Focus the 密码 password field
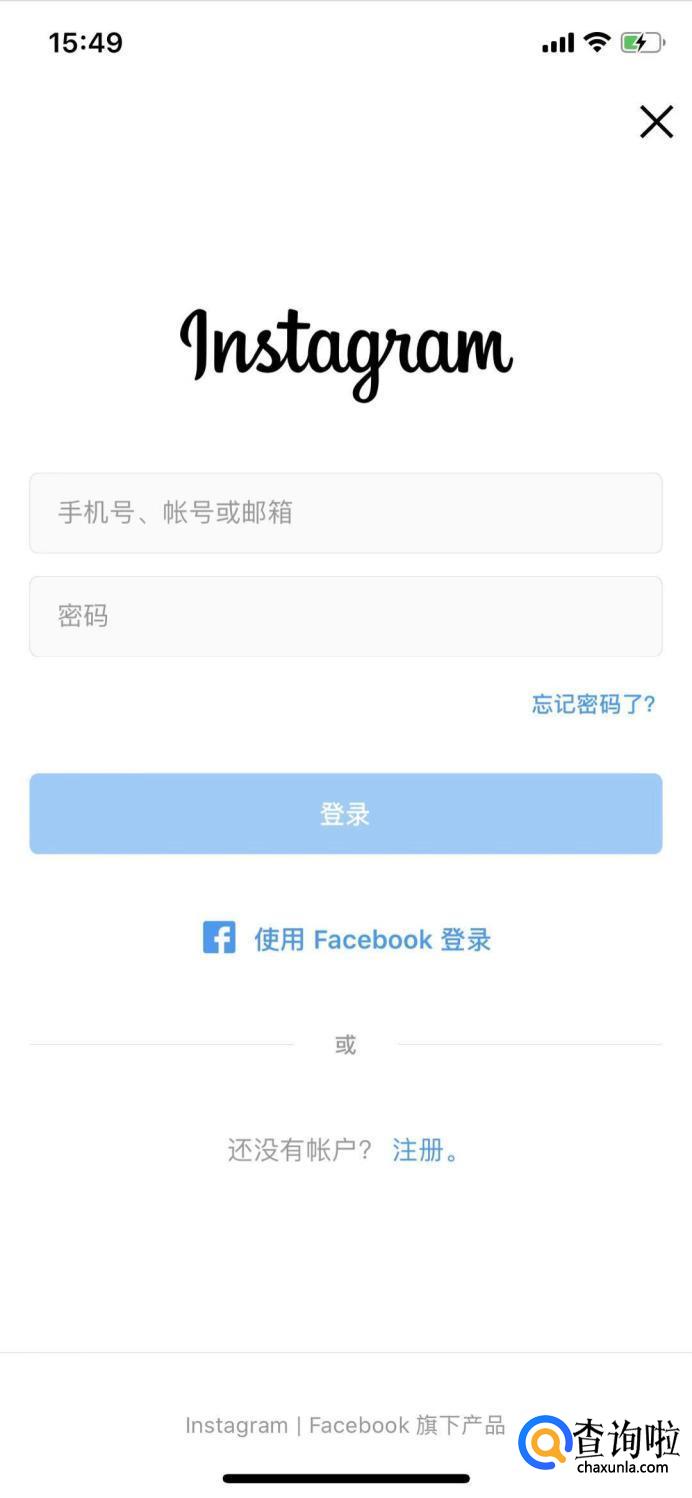 346,616
